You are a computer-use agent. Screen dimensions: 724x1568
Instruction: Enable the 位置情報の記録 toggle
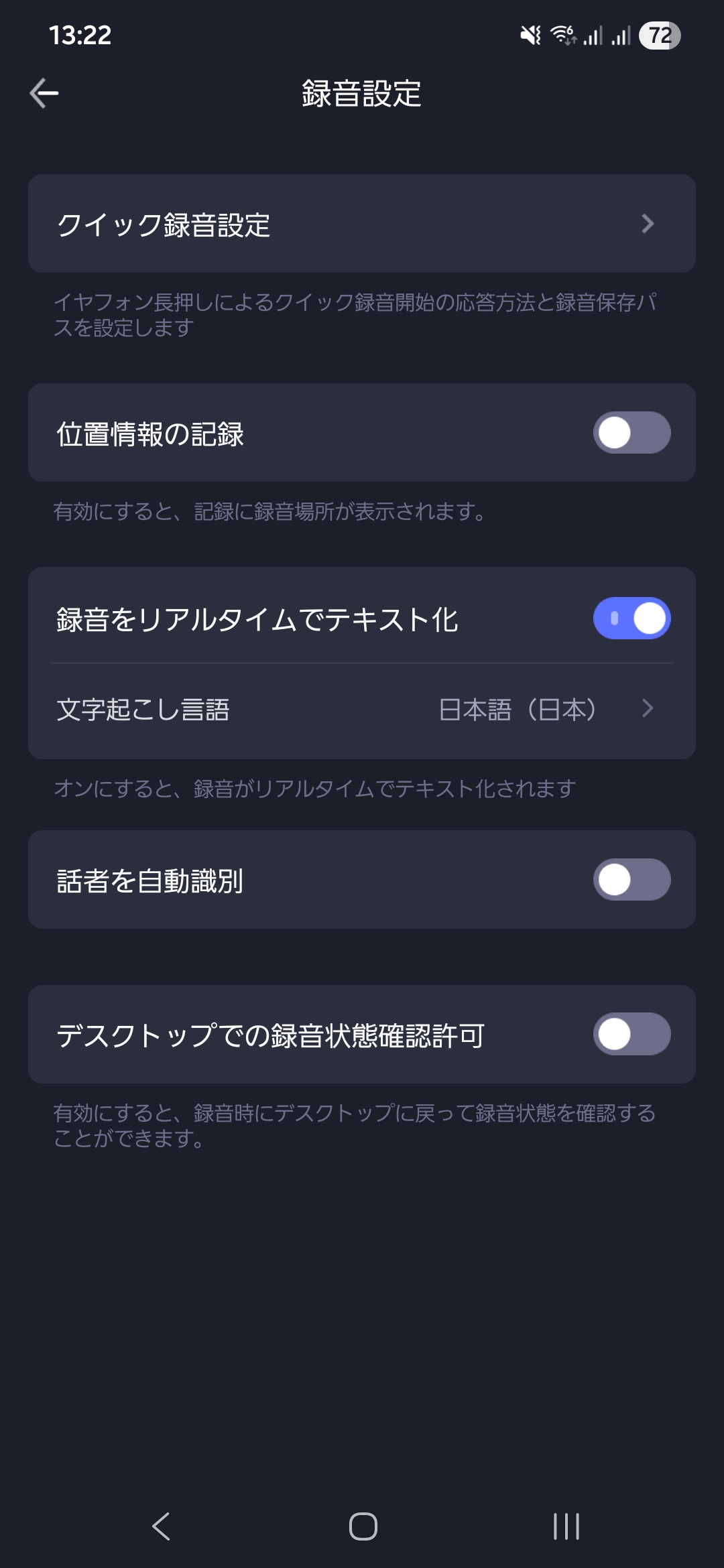point(631,433)
